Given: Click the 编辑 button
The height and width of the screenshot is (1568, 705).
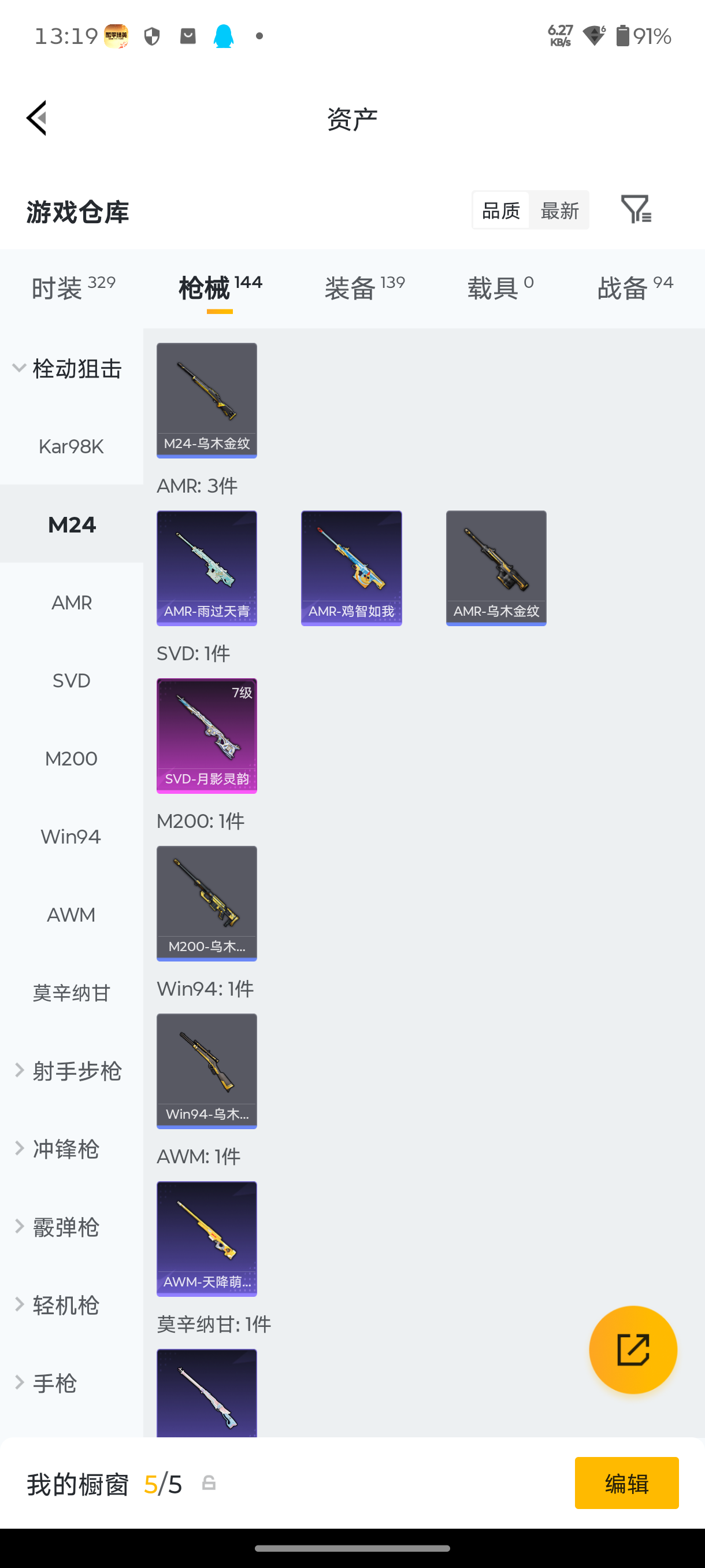Looking at the screenshot, I should pos(626,1484).
